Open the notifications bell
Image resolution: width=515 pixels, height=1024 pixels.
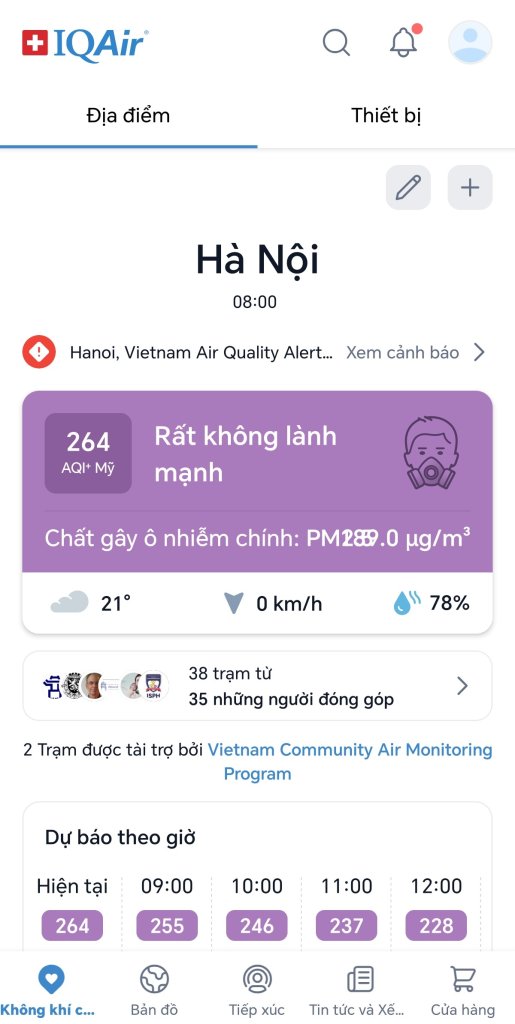tap(405, 41)
